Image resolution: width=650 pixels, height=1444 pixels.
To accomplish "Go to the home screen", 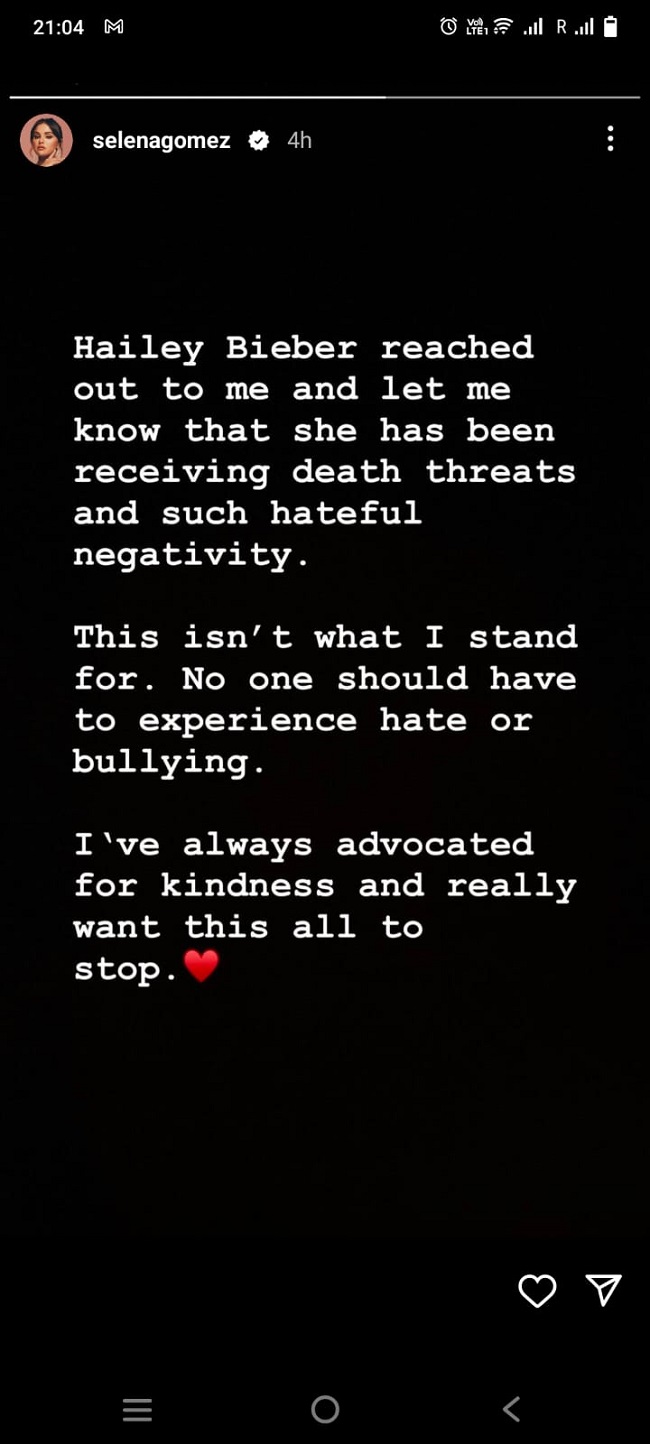I will [325, 1410].
